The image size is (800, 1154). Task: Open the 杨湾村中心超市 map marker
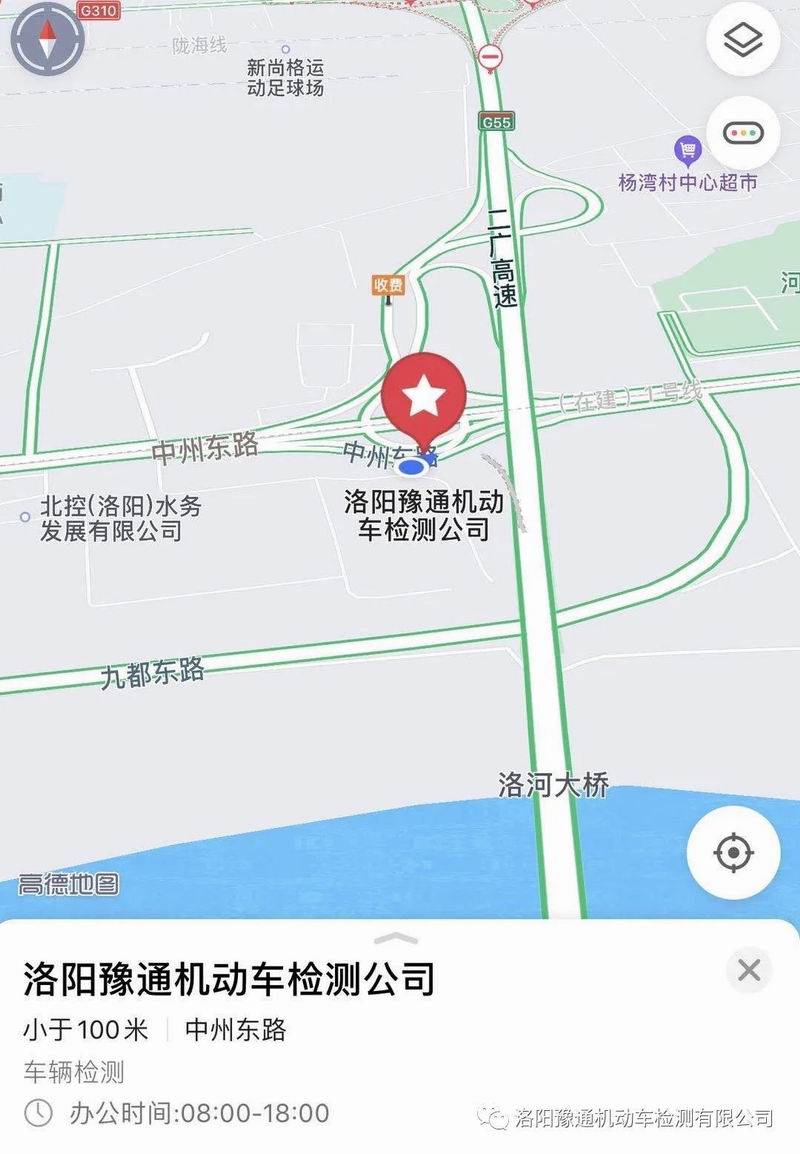tap(688, 152)
